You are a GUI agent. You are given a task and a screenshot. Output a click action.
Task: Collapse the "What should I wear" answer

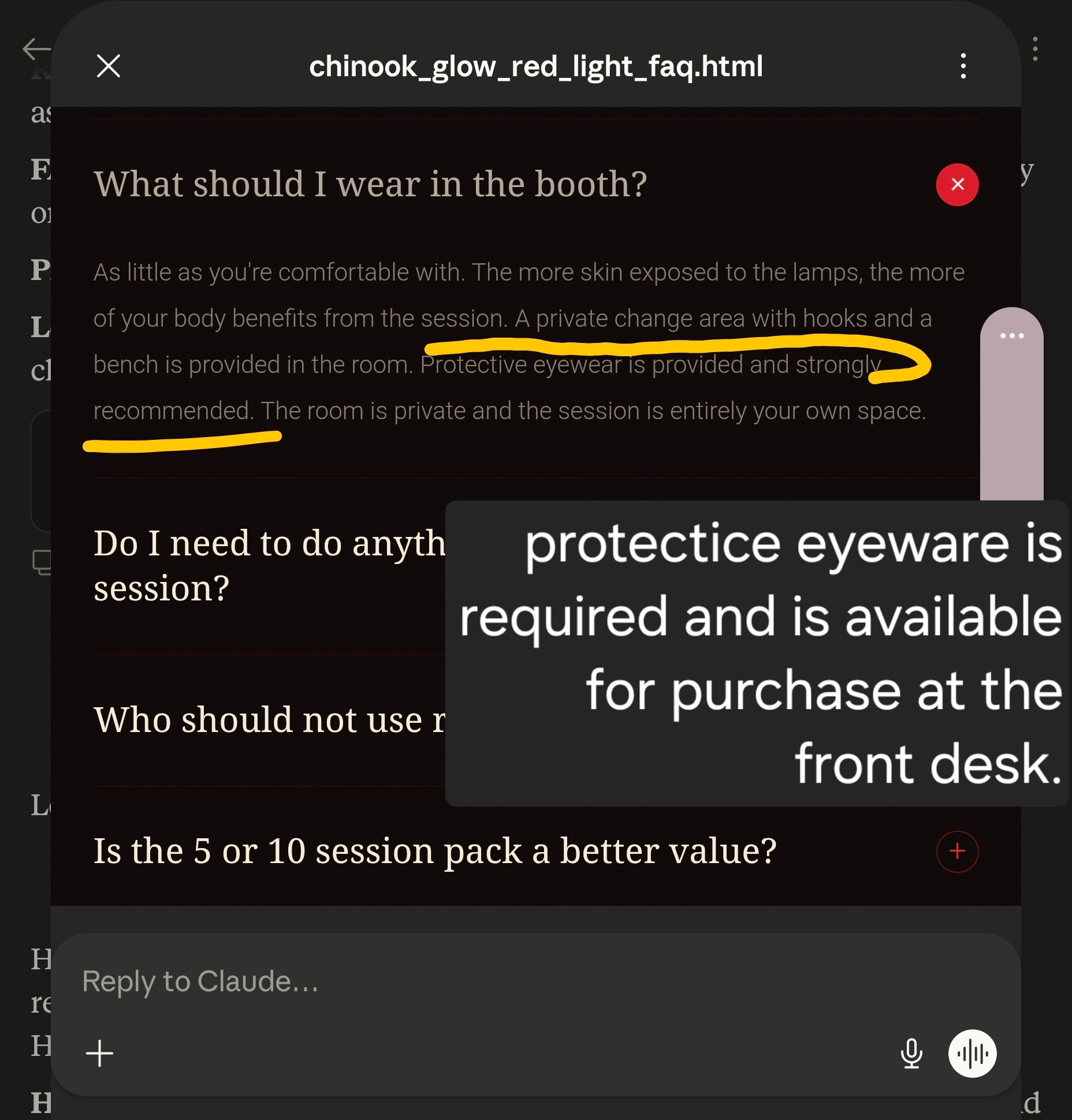point(957,185)
